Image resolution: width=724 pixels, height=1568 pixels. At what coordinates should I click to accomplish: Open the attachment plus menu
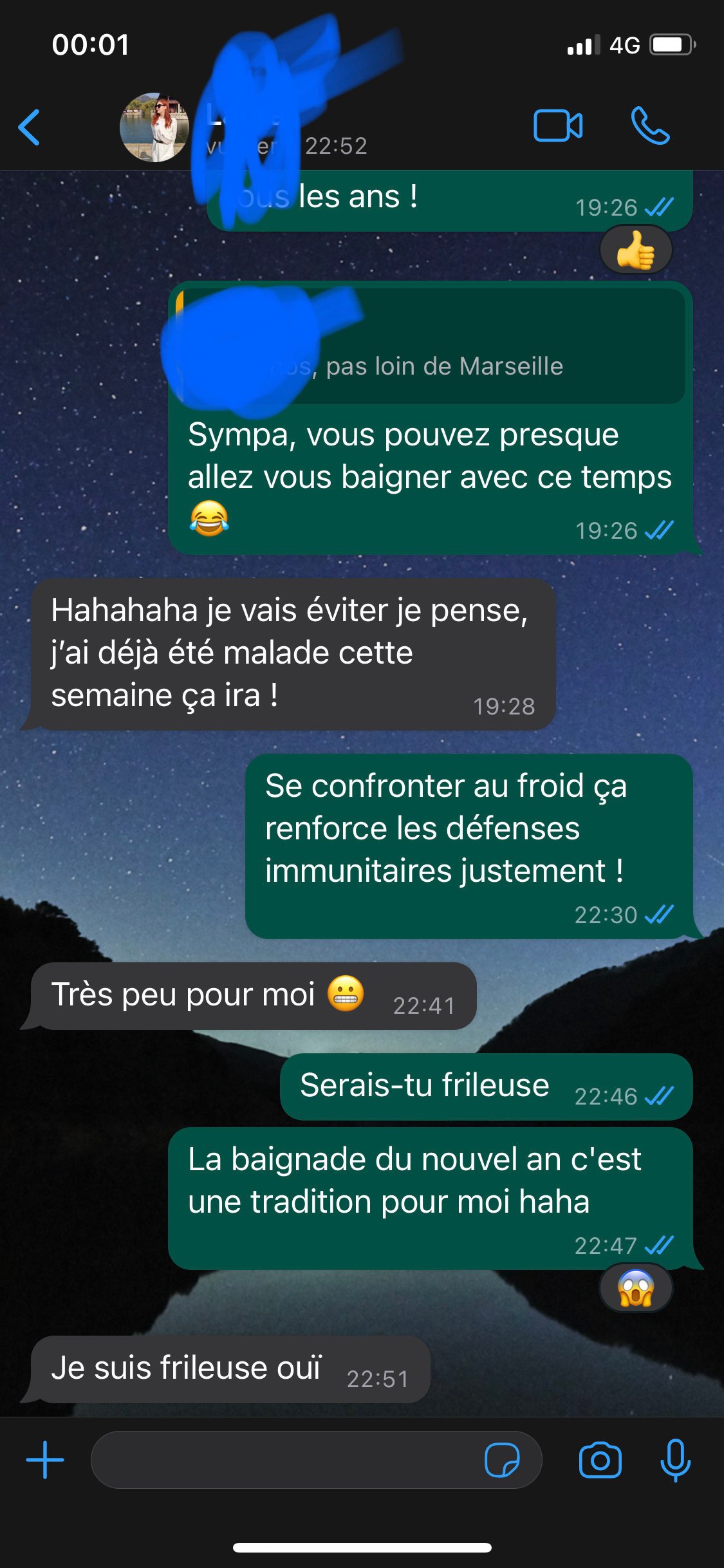pyautogui.click(x=45, y=1460)
